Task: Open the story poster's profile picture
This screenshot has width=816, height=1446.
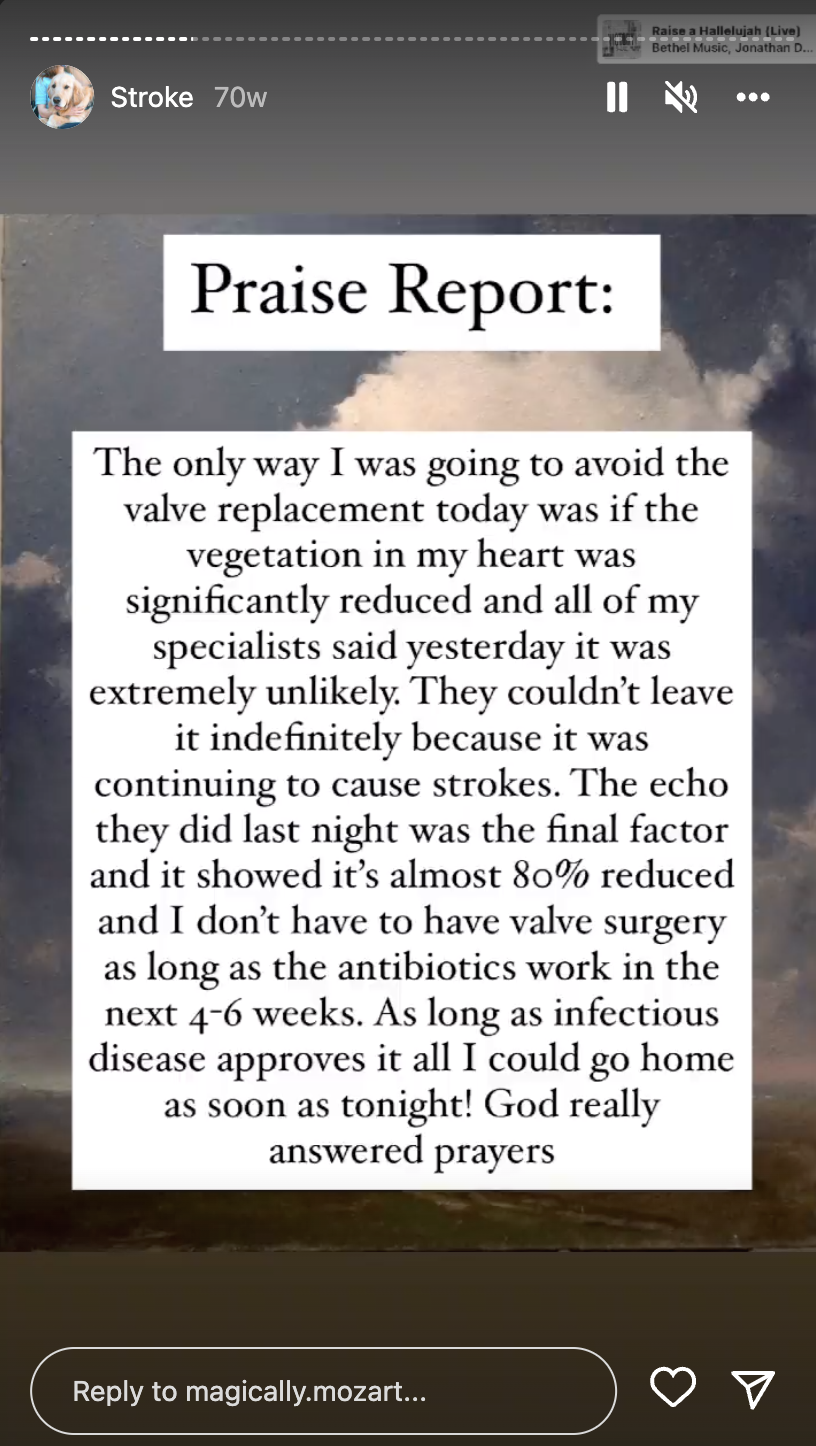Action: pyautogui.click(x=62, y=97)
